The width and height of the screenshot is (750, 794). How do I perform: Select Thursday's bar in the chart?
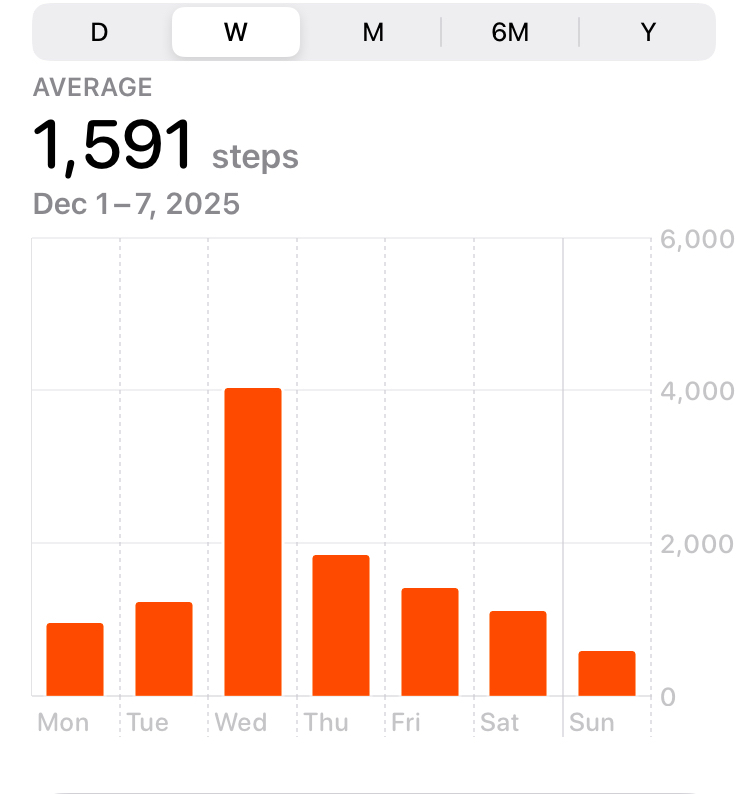click(341, 625)
